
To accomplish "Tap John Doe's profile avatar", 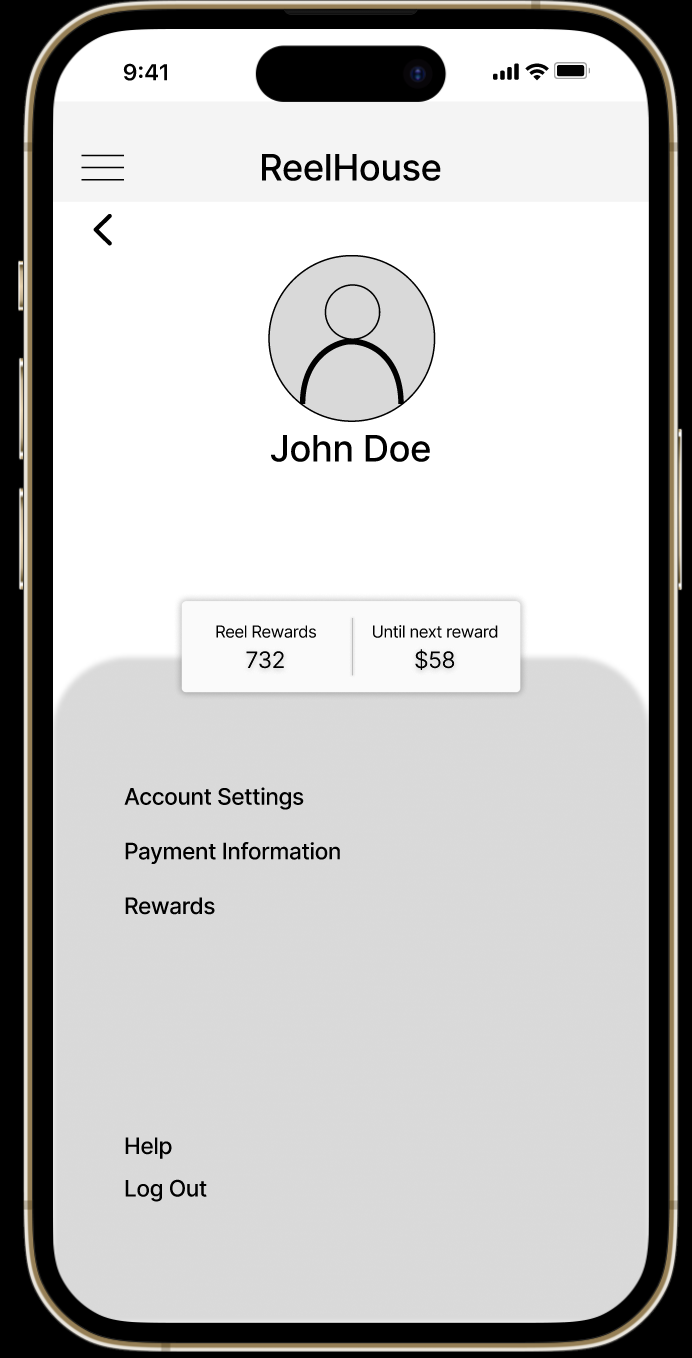I will tap(351, 338).
